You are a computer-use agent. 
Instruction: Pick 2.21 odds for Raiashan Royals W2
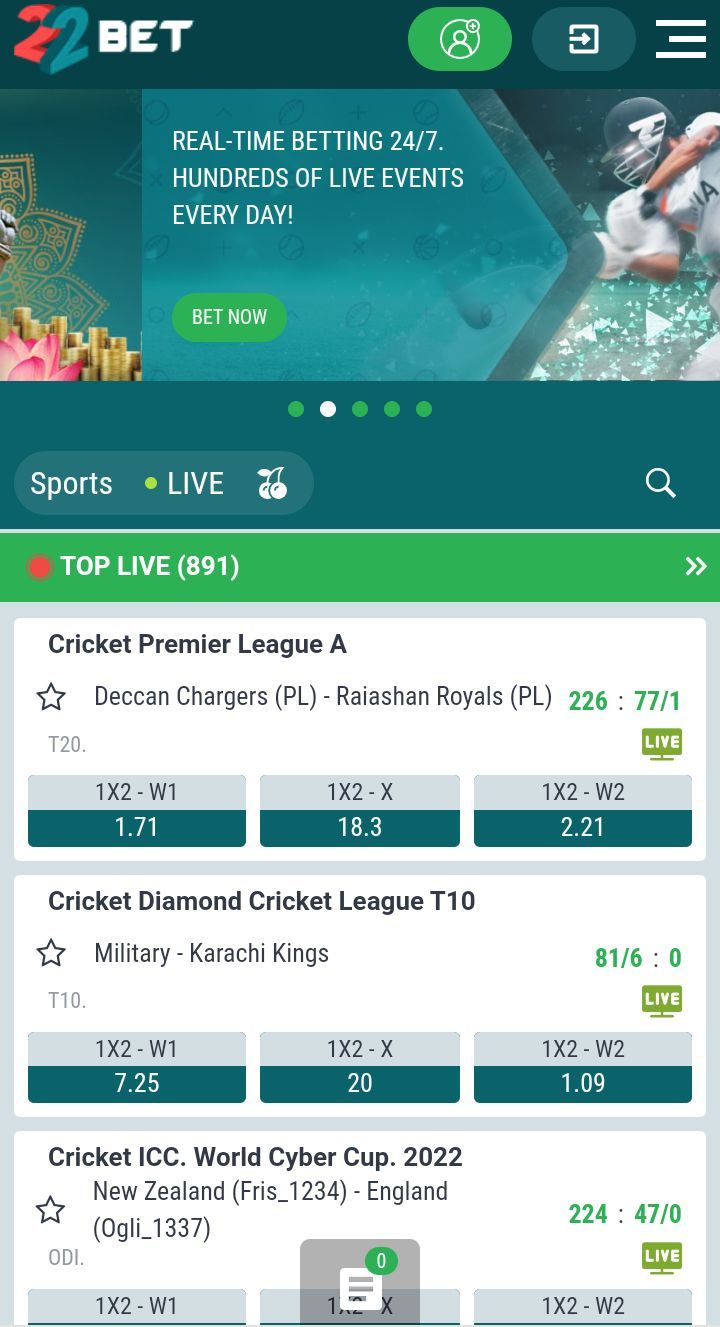(582, 828)
